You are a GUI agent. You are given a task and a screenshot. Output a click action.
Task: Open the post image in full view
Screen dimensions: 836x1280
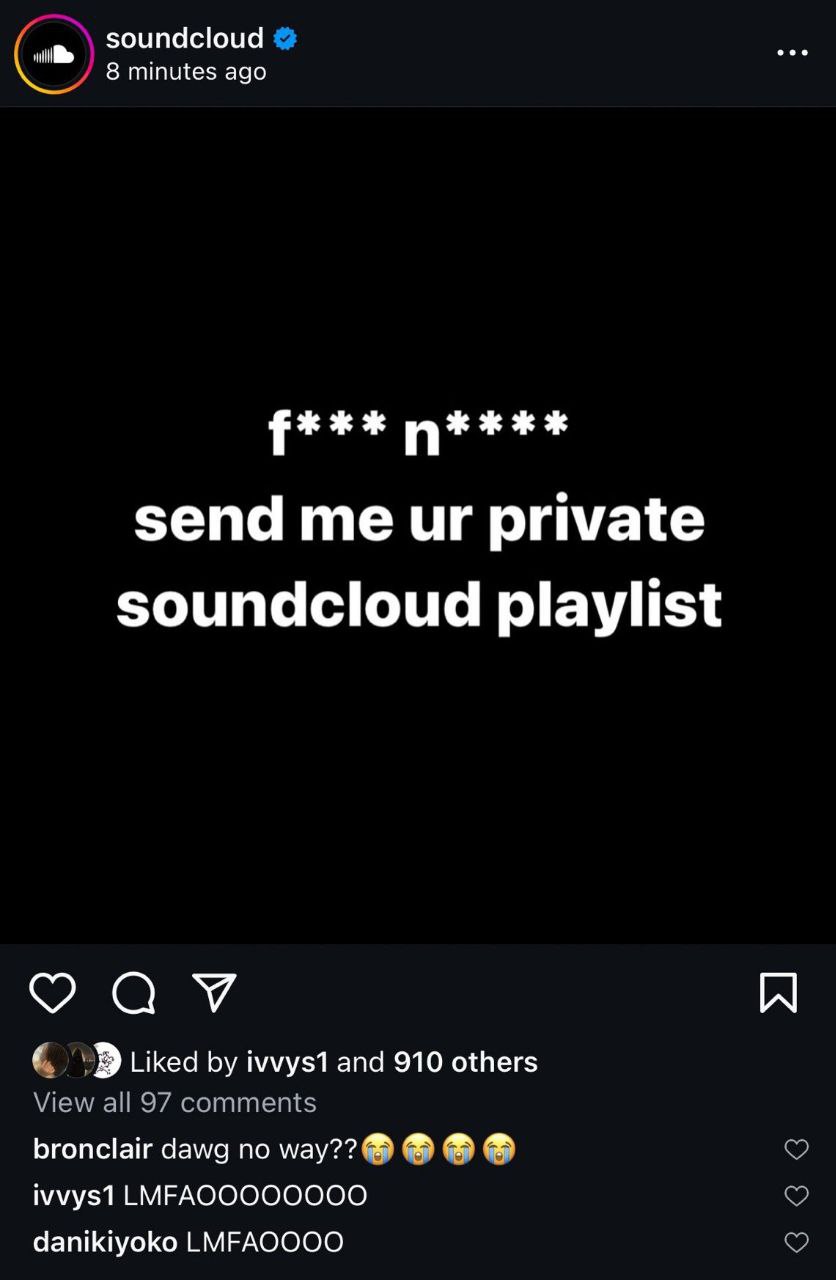coord(418,525)
